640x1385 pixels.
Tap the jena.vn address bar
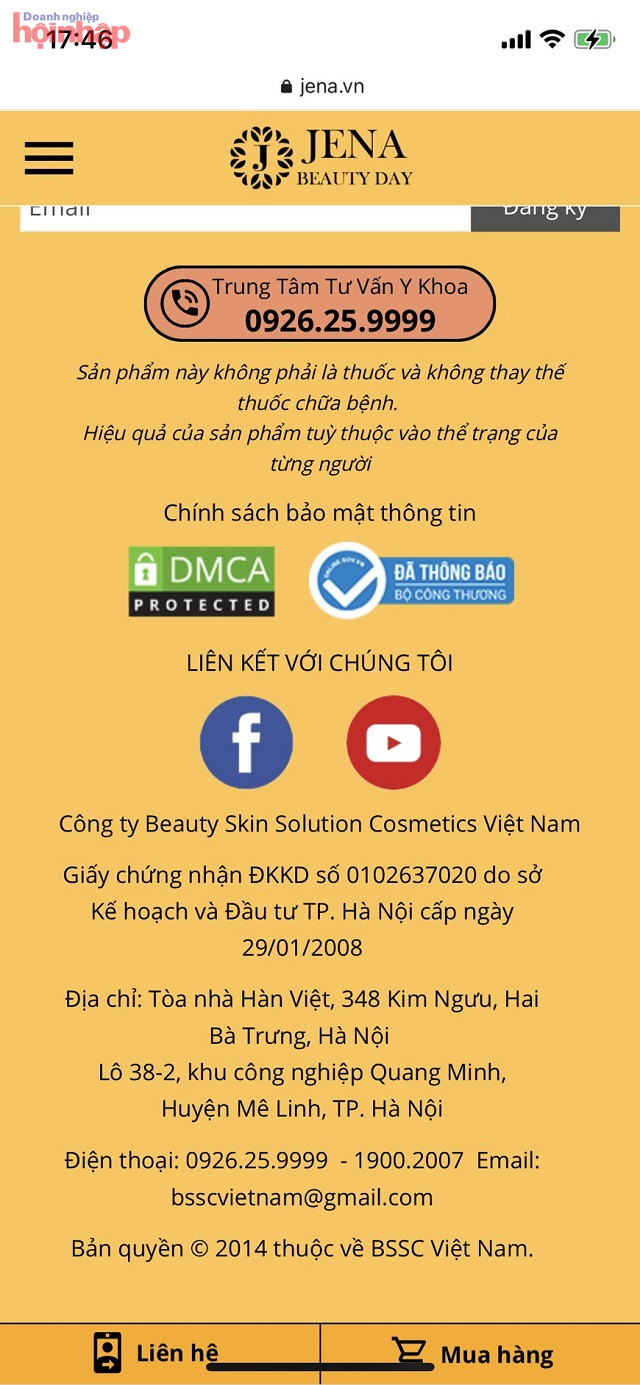[322, 86]
